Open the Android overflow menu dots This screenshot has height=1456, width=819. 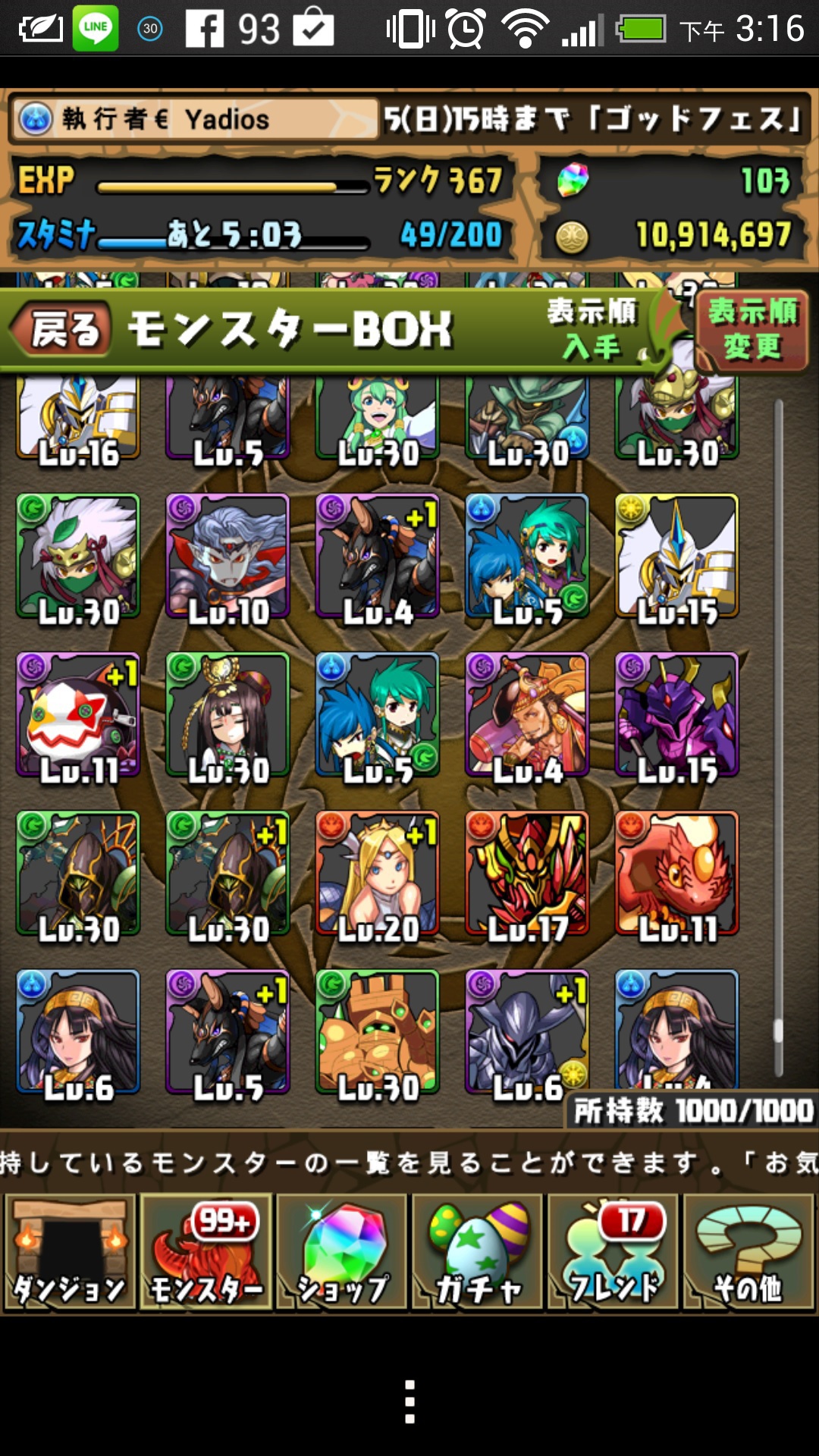point(409,1401)
